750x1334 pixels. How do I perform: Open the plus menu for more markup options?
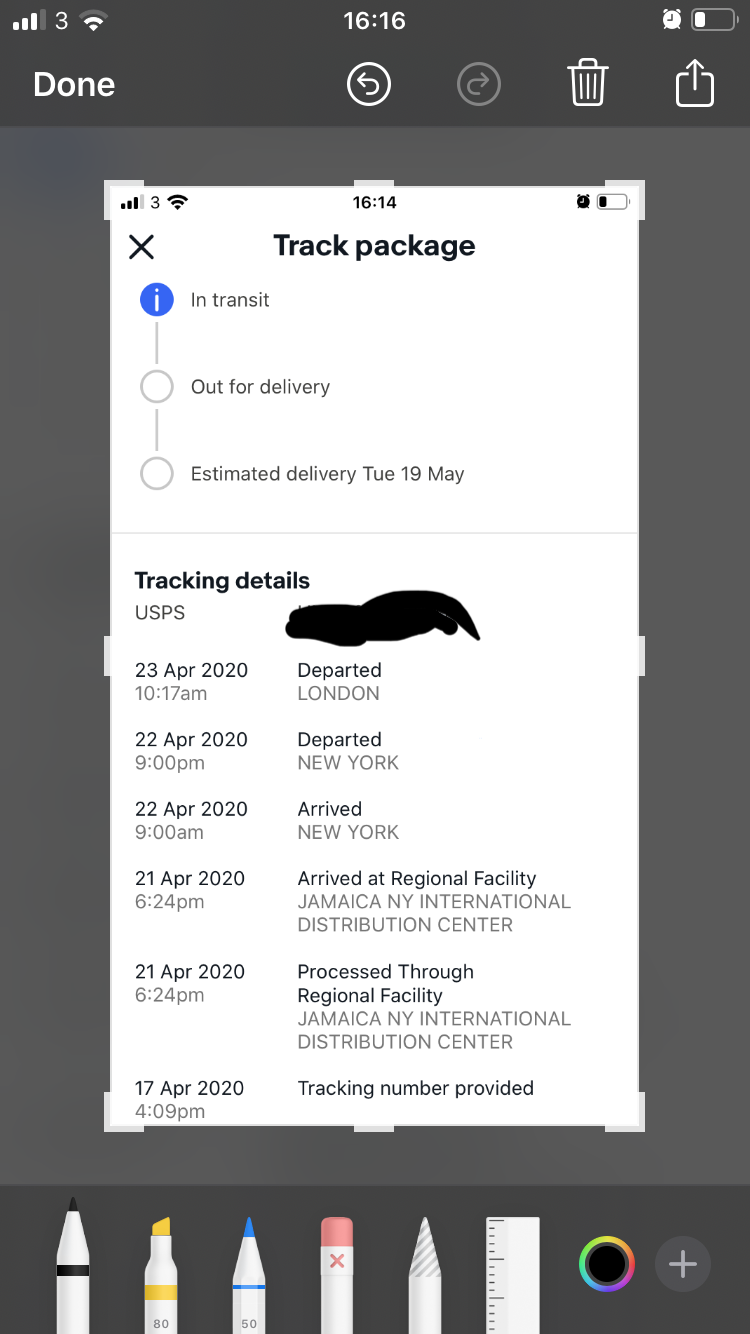point(683,1264)
